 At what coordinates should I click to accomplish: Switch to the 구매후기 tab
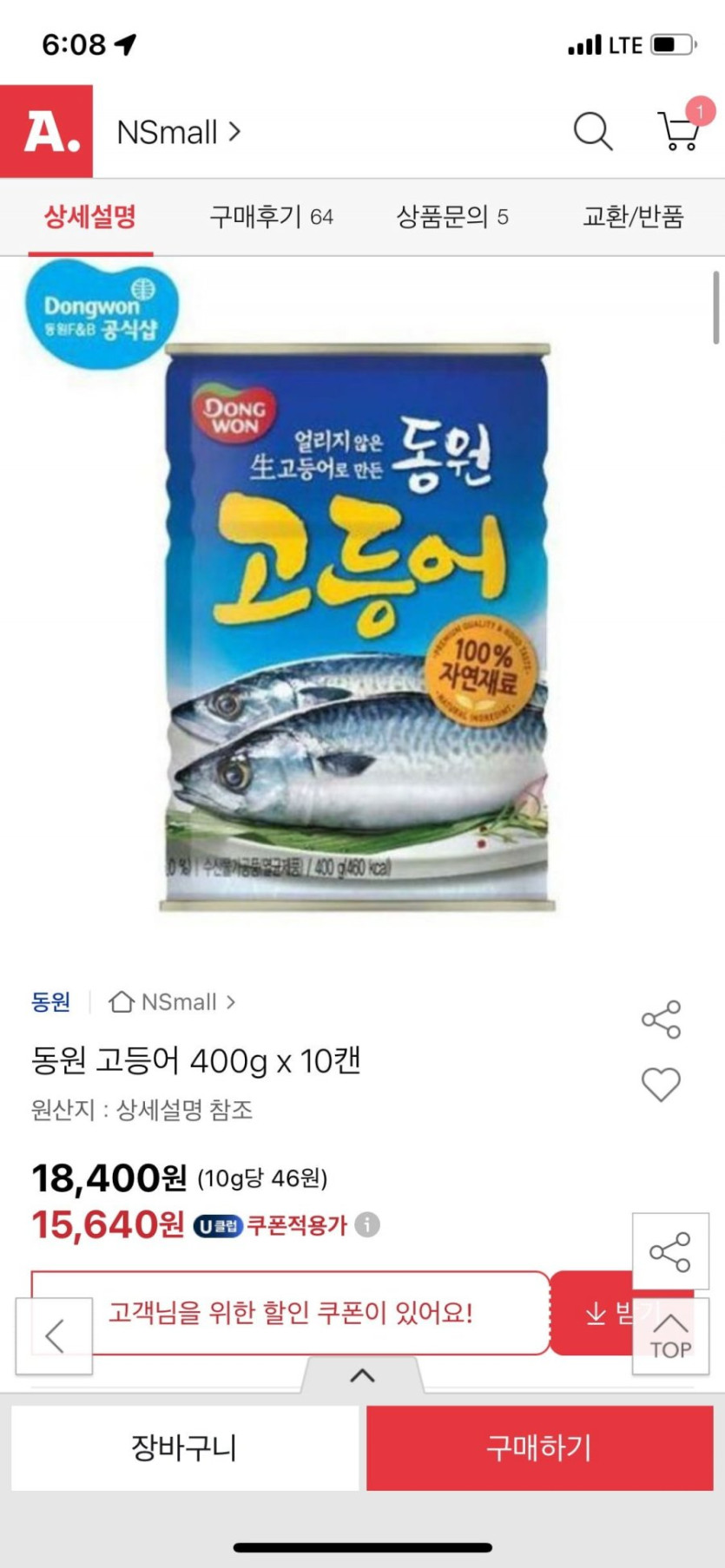click(x=271, y=216)
